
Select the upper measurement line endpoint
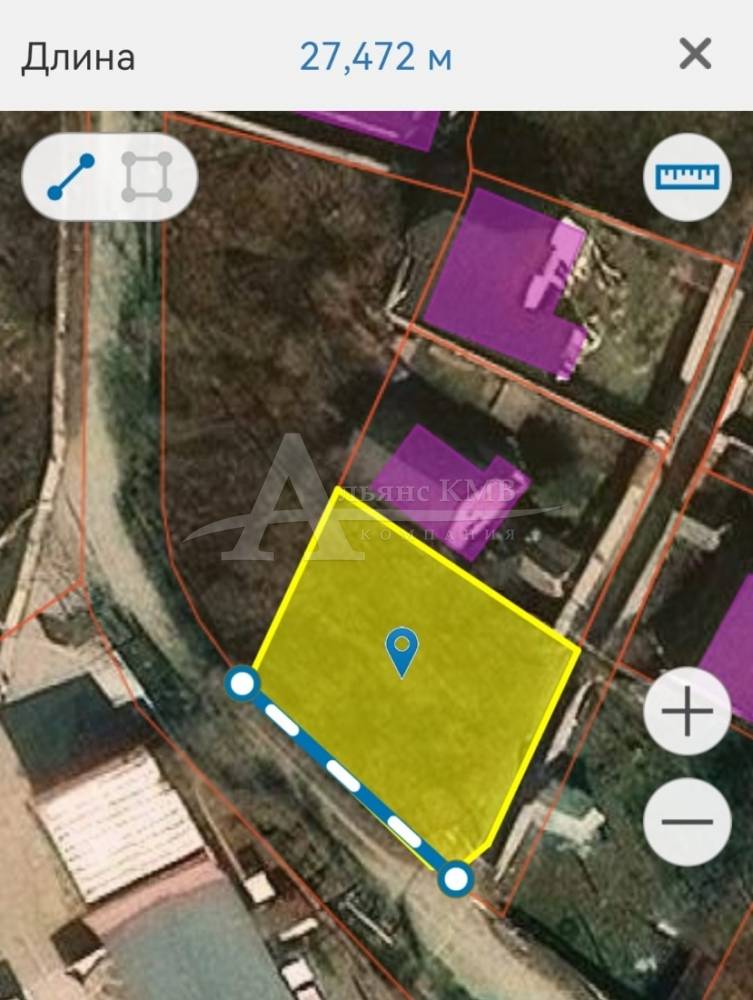coord(242,684)
